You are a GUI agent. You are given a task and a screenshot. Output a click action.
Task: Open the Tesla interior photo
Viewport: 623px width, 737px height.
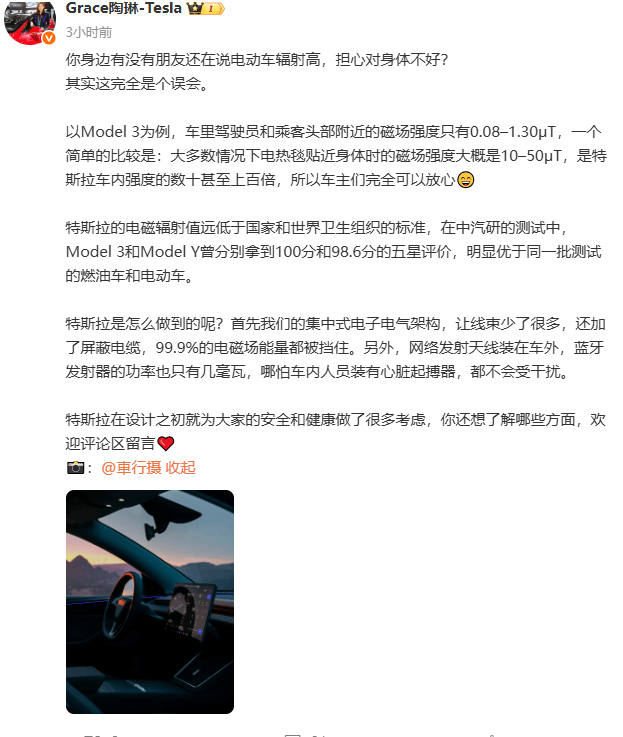150,601
